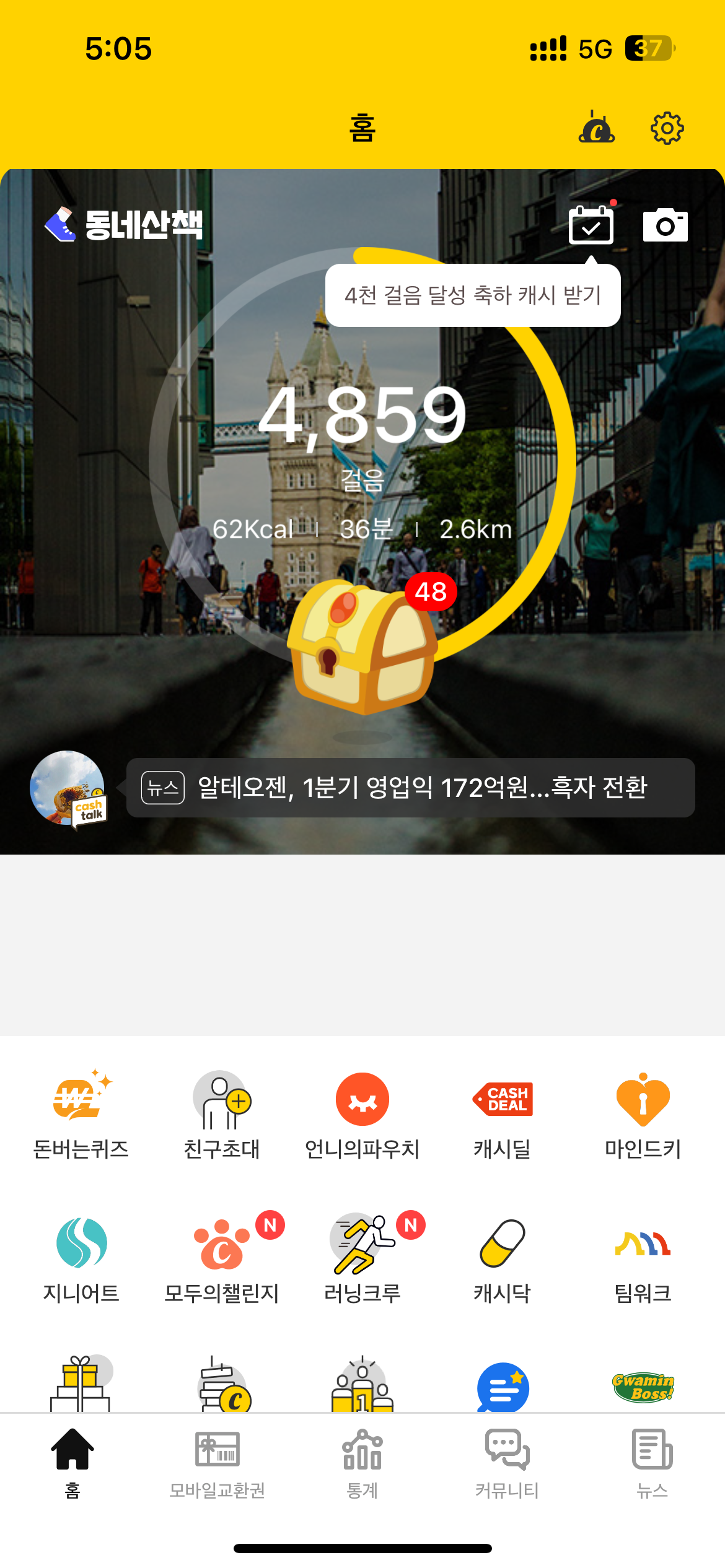
Task: Open 마인드키
Action: (643, 1115)
